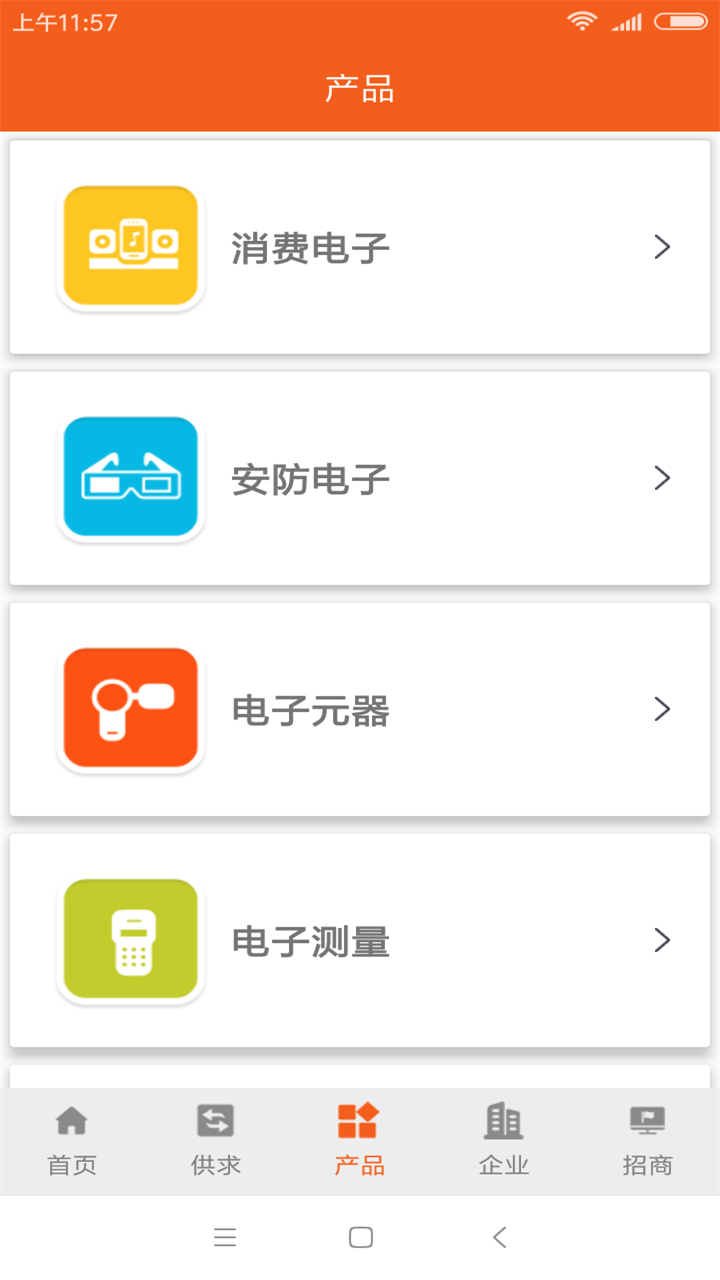Tap the system home button
This screenshot has width=720, height=1280.
361,1237
